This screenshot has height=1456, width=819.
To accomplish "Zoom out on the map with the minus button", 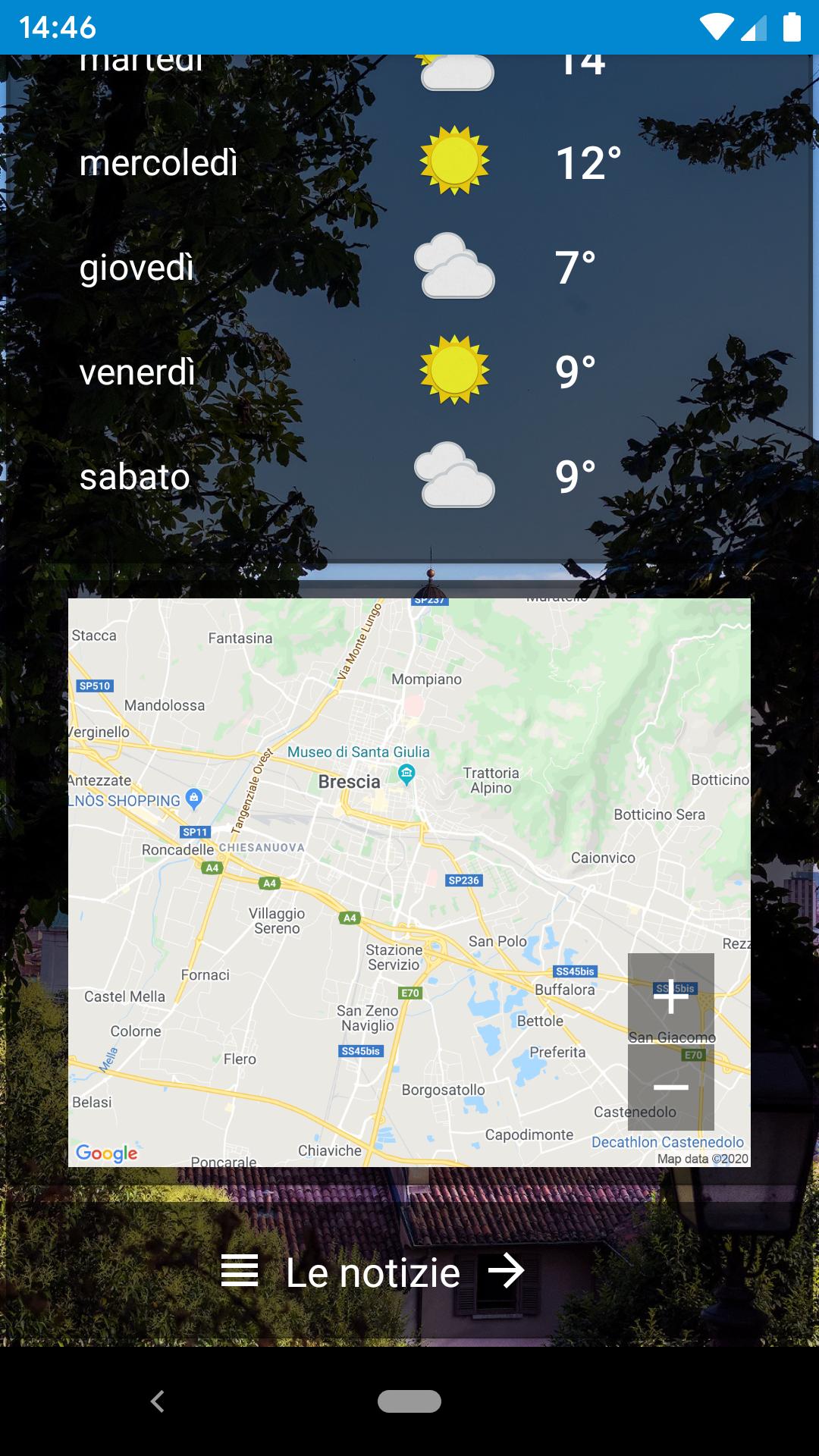I will tap(670, 1087).
